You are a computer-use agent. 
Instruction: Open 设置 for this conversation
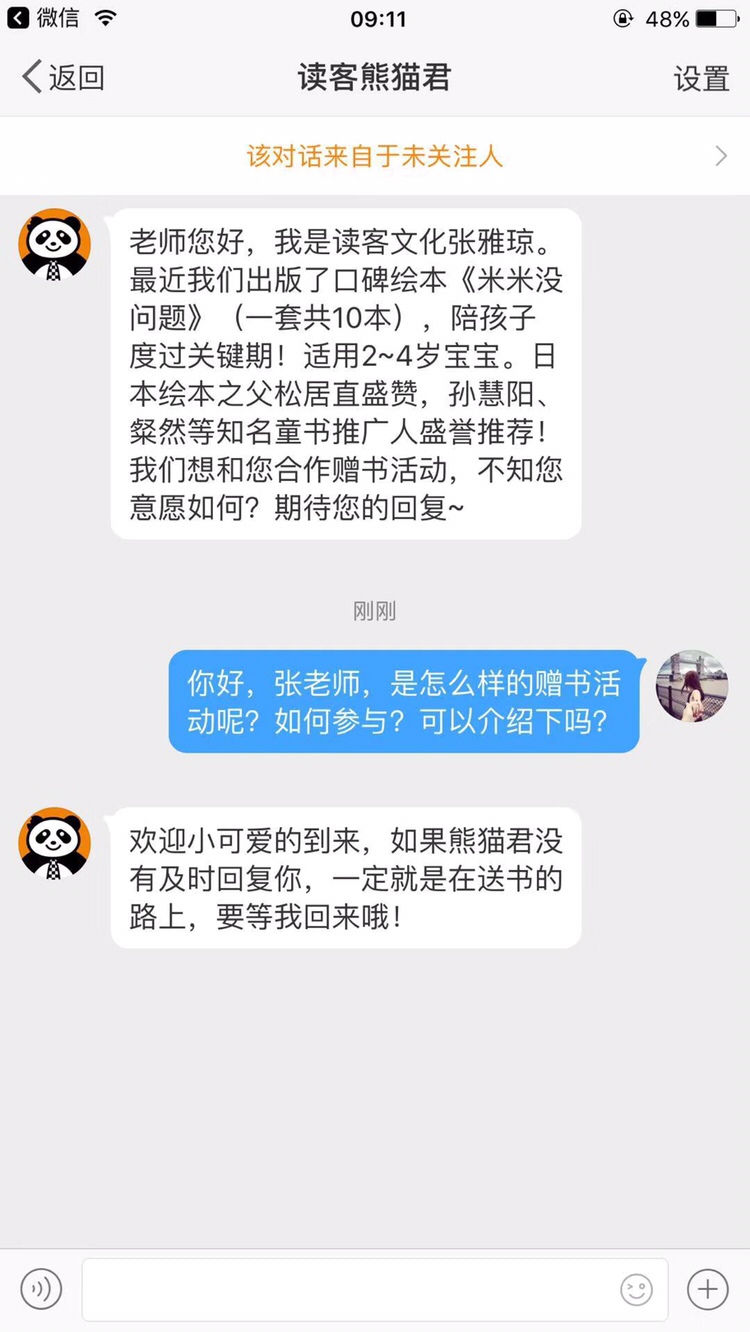[701, 79]
